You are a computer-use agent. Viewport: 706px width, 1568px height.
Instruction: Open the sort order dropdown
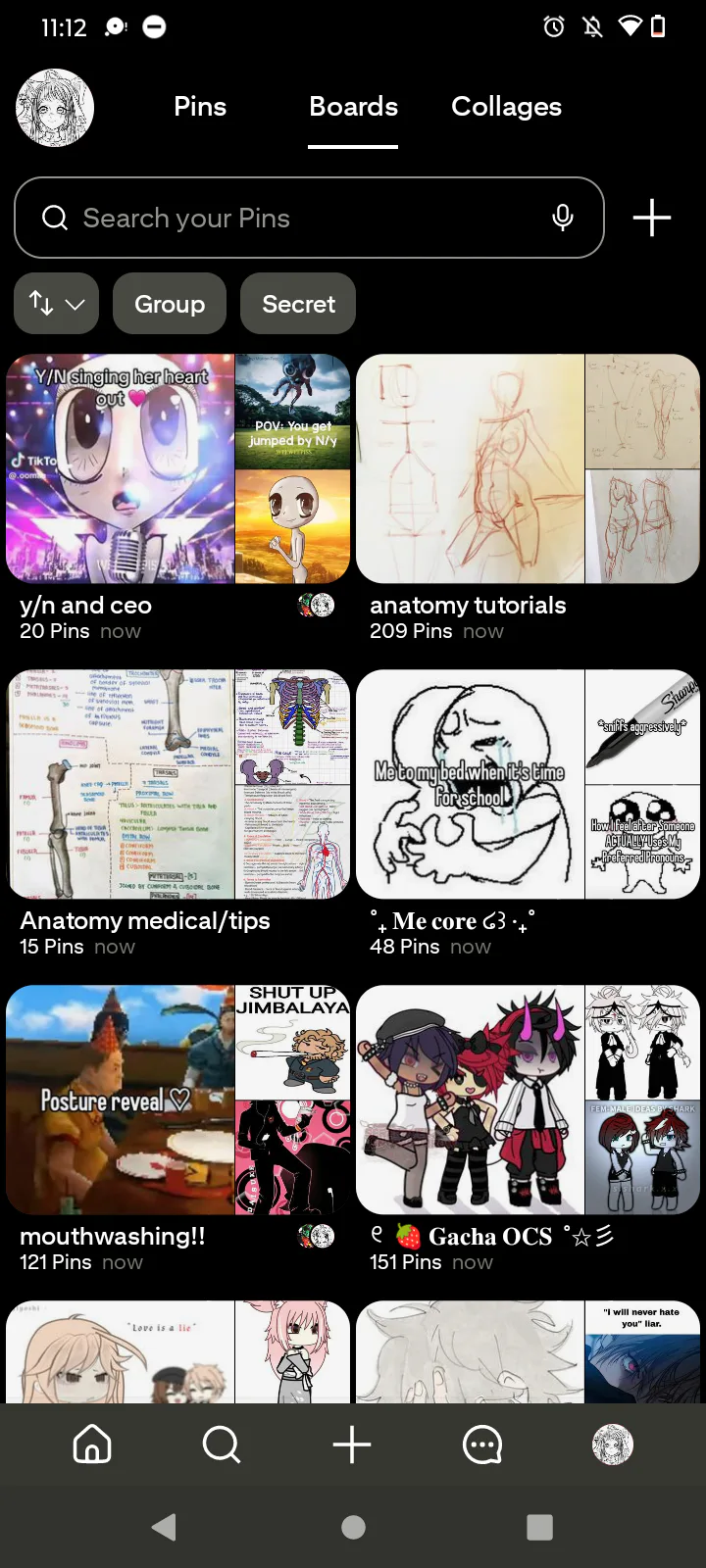click(x=56, y=304)
